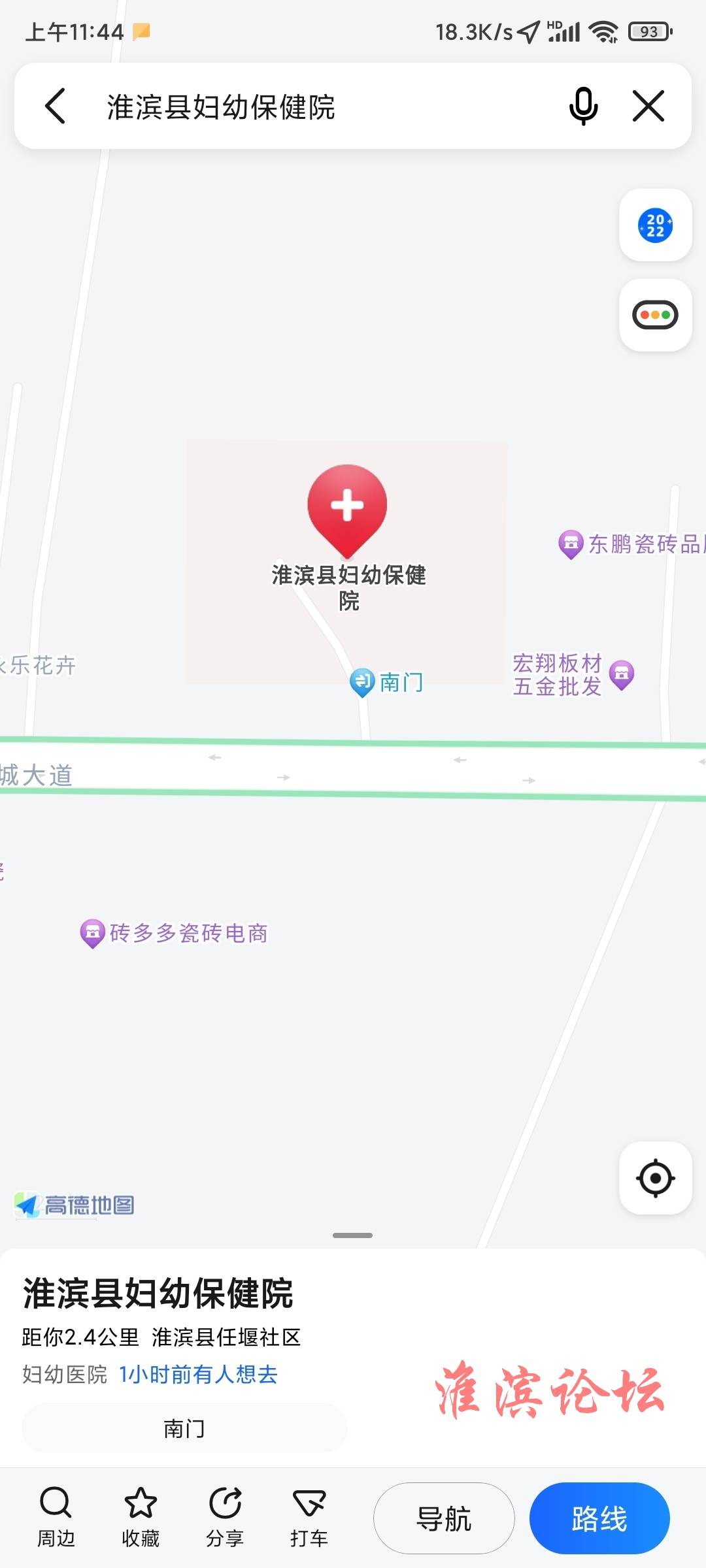Start navigation with 导航 button
This screenshot has width=706, height=1568.
[x=444, y=1518]
